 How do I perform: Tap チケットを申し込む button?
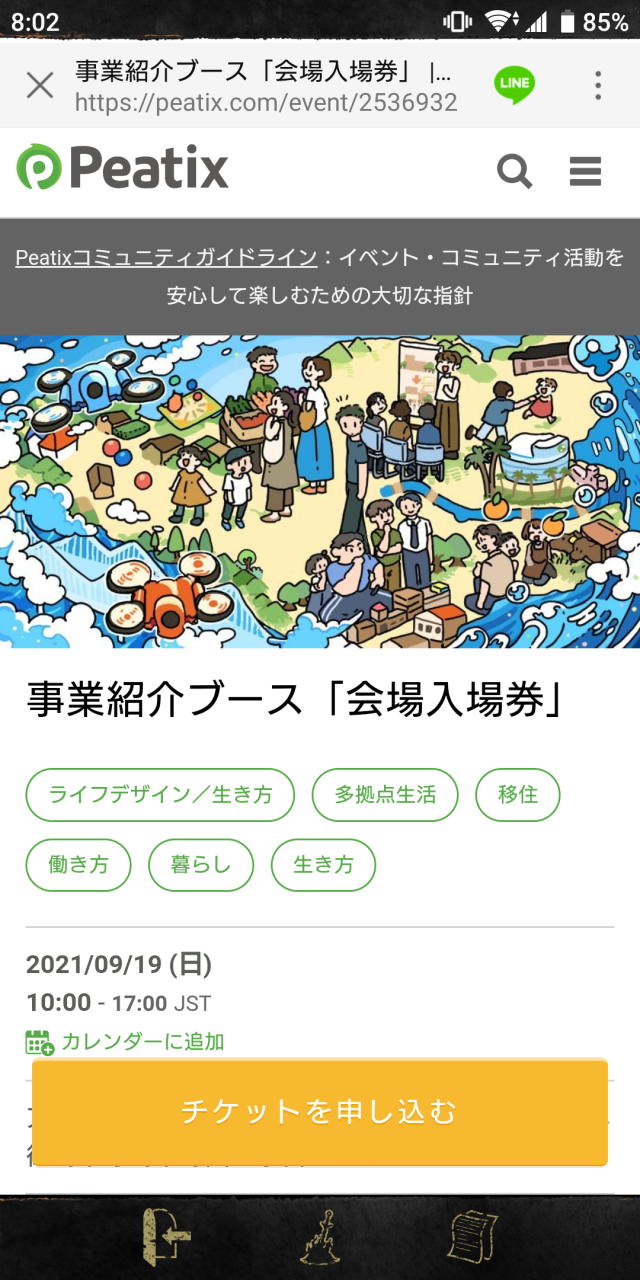[x=320, y=1112]
